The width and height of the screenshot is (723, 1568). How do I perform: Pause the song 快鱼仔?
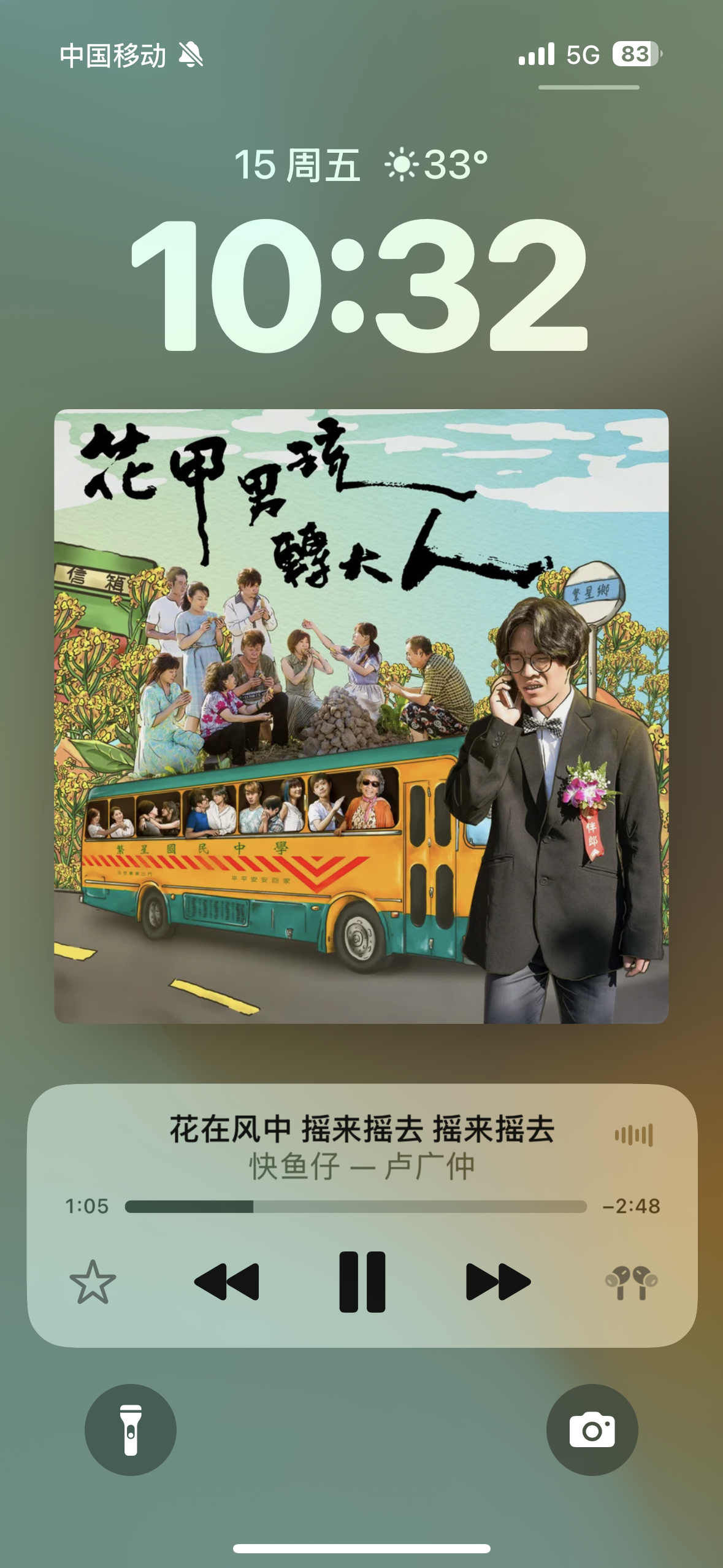click(362, 1282)
